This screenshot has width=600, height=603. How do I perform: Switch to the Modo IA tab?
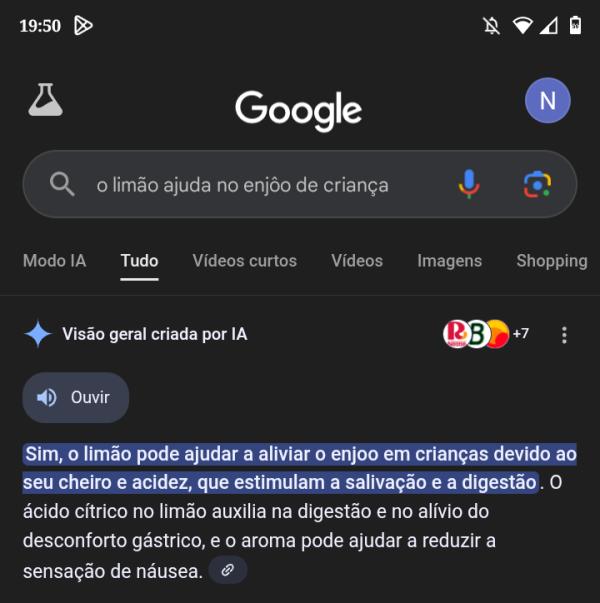[54, 261]
